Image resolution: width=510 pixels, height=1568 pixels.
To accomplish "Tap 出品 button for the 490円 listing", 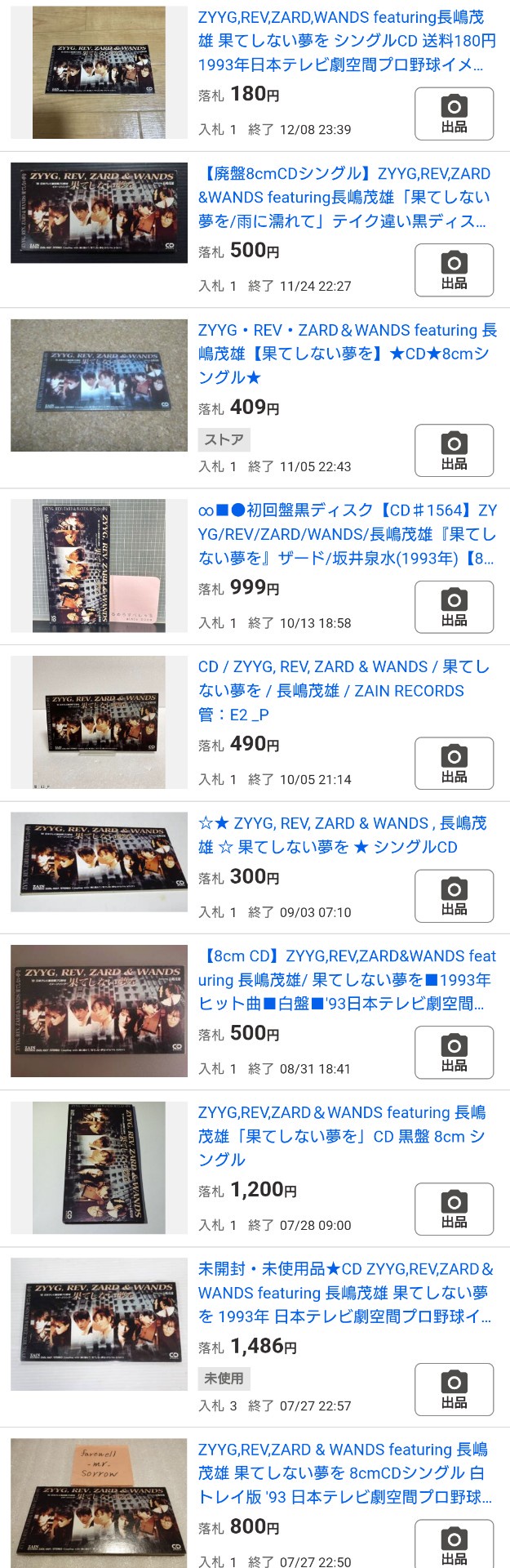I will tap(454, 764).
